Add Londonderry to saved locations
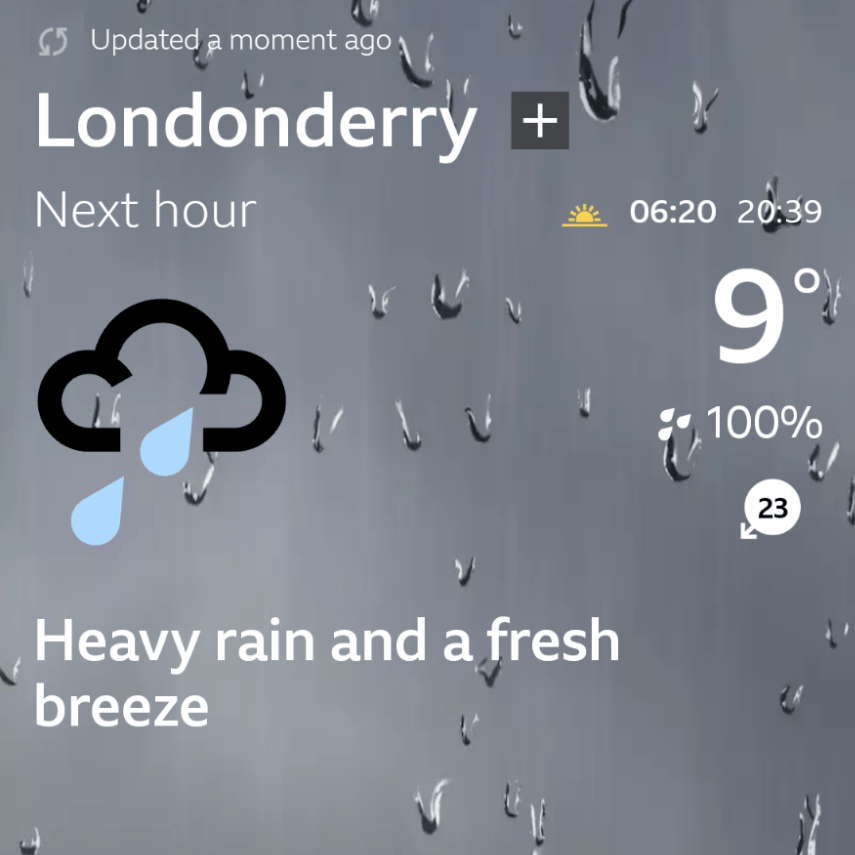 (540, 121)
